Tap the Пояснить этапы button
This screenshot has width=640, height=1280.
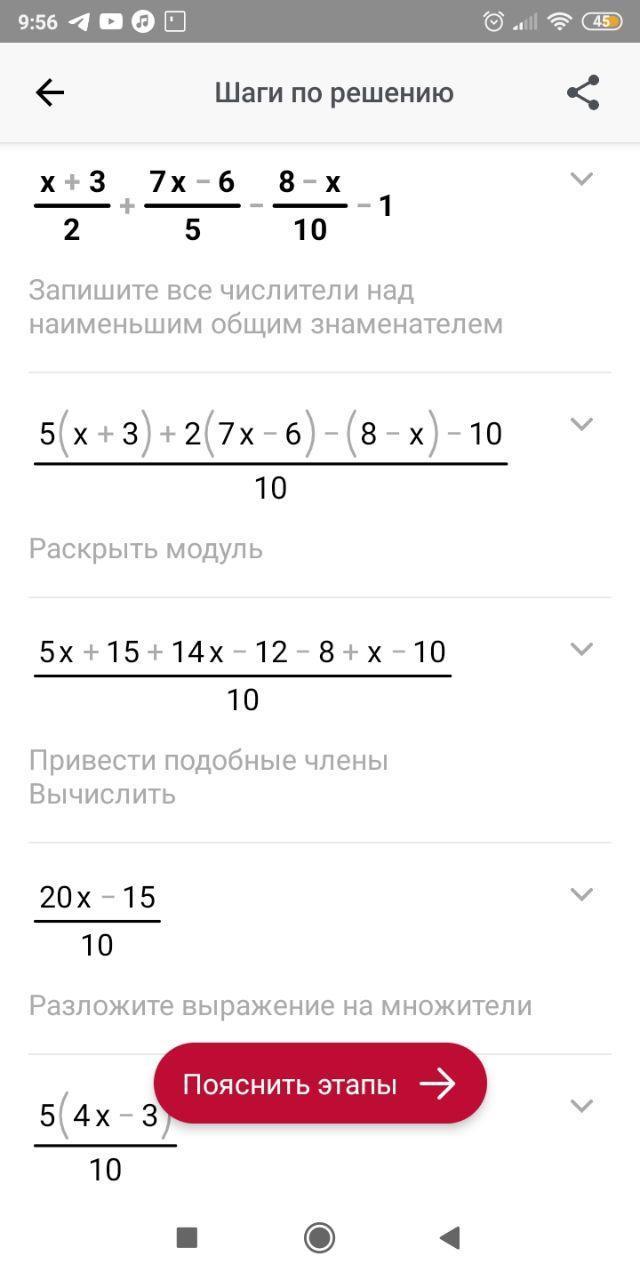click(320, 1084)
